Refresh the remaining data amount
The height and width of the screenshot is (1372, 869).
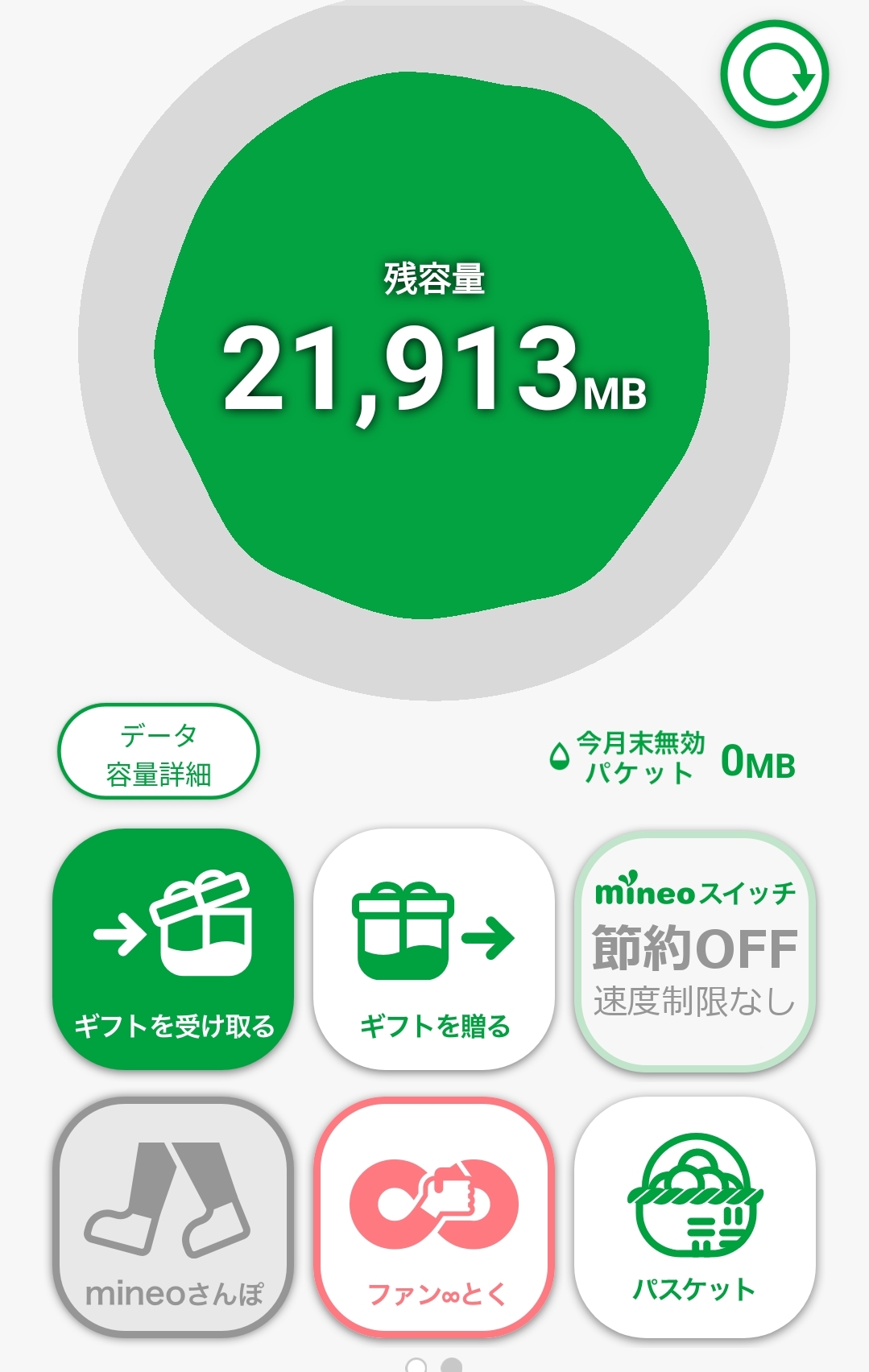coord(774,74)
